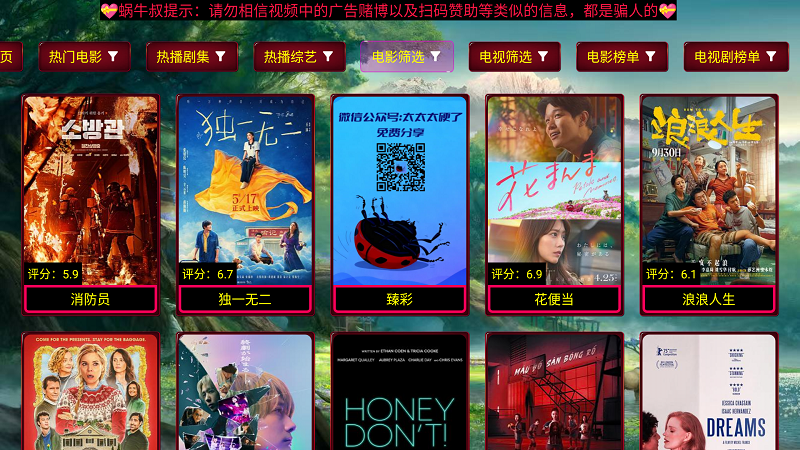800x450 pixels.
Task: Switch to the 热门电影 tab
Action: tap(84, 57)
